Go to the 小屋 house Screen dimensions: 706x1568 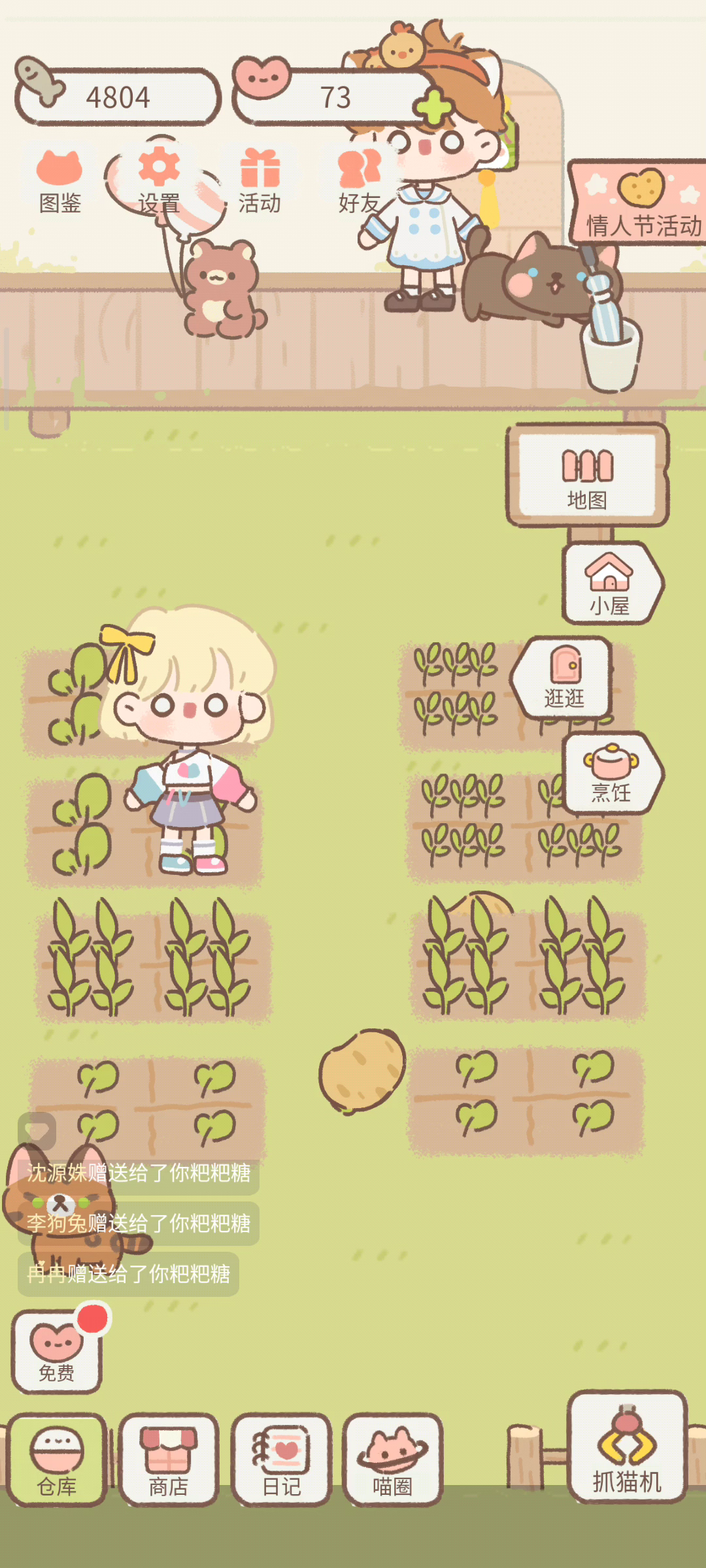(612, 583)
